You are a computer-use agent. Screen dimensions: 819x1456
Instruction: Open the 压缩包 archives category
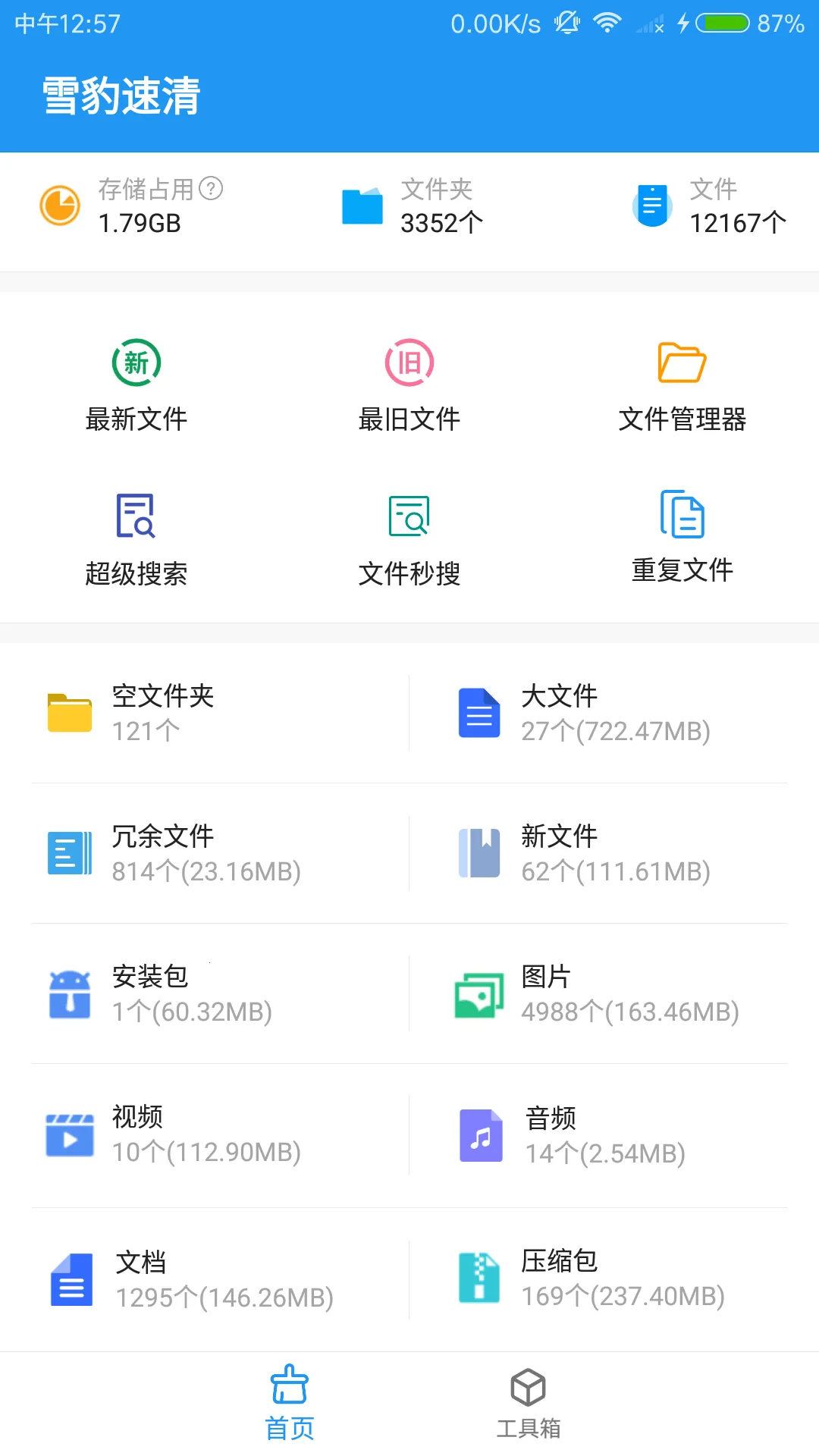[x=614, y=1278]
